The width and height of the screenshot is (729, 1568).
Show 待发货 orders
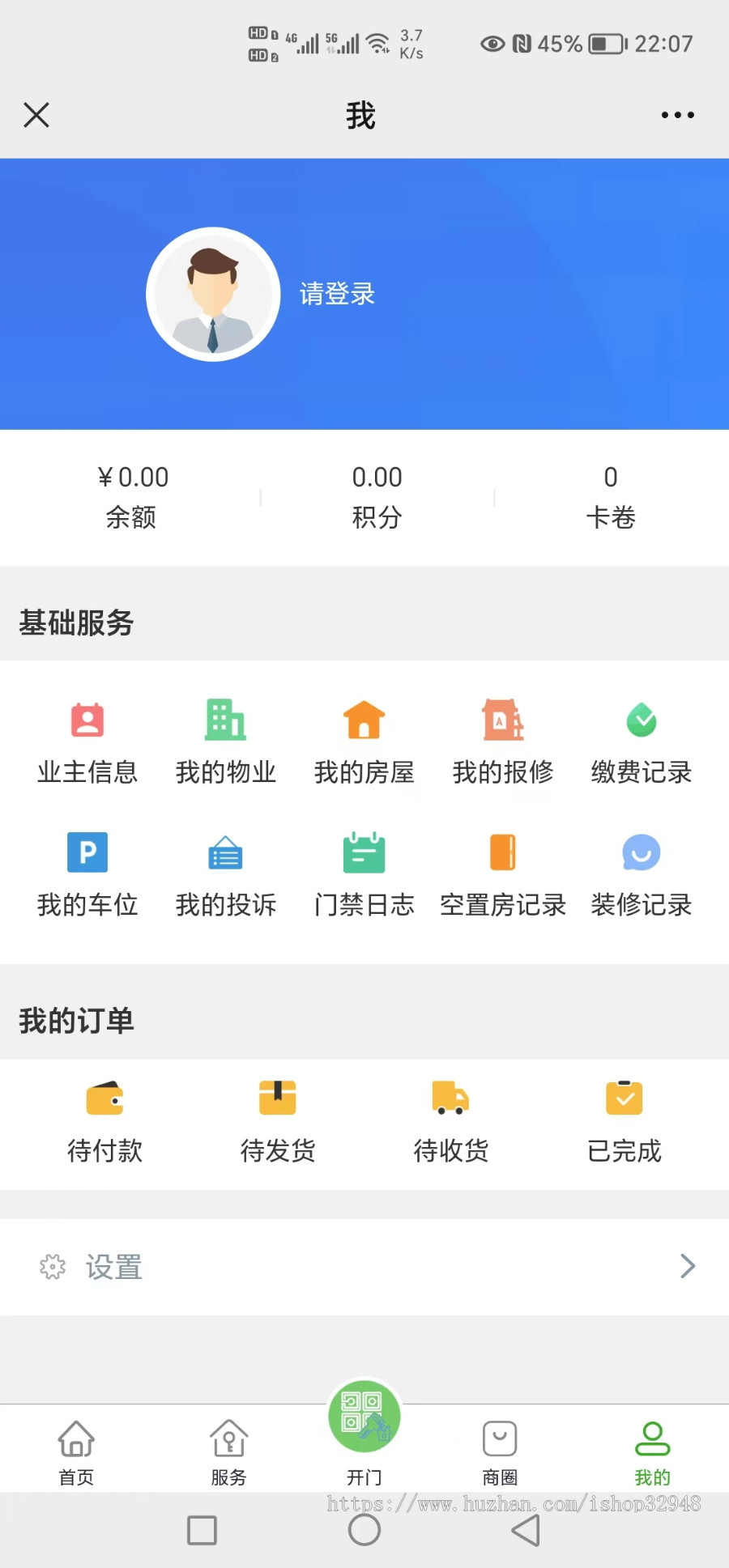(x=278, y=1121)
